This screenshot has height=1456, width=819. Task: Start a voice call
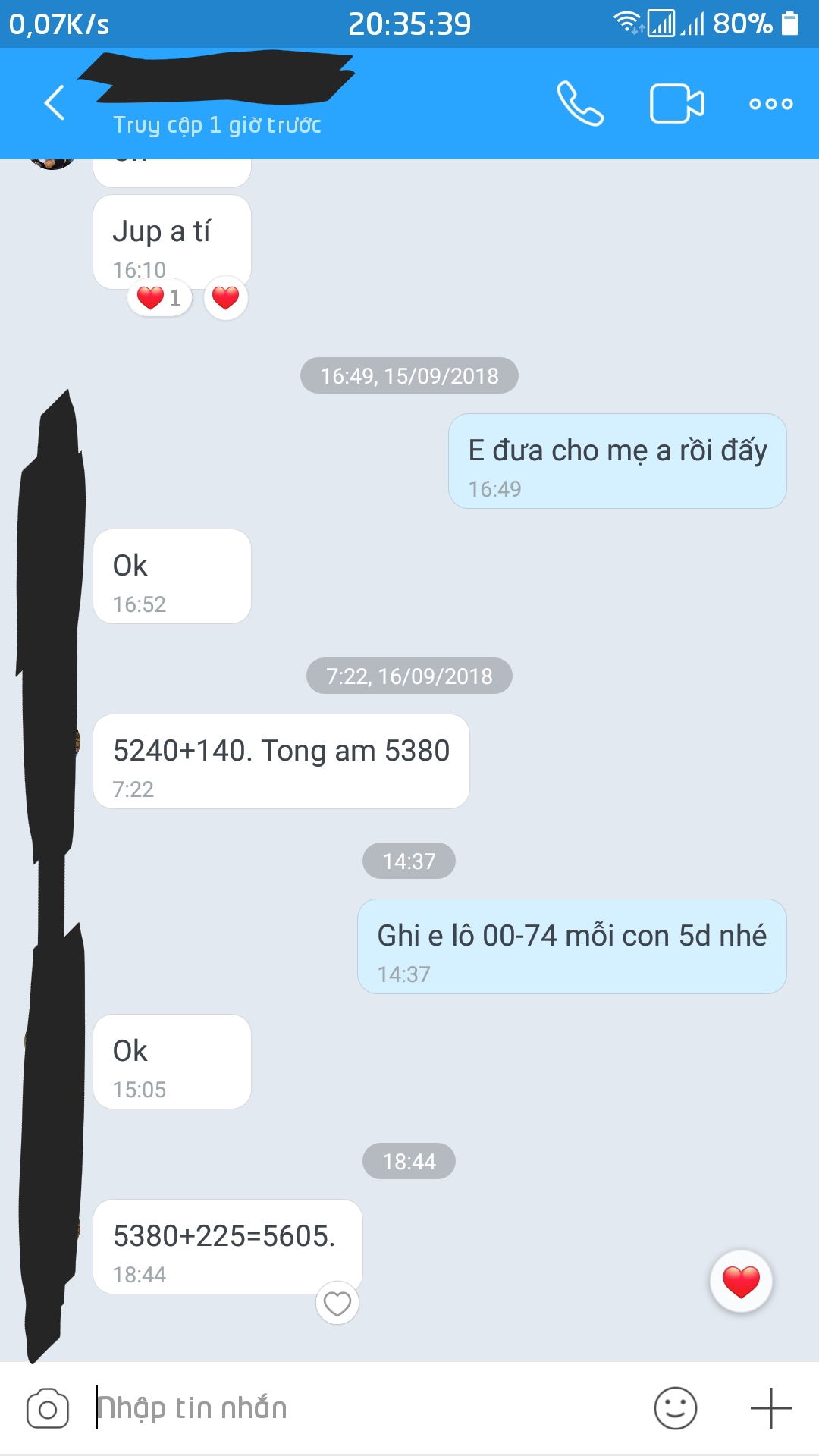580,103
